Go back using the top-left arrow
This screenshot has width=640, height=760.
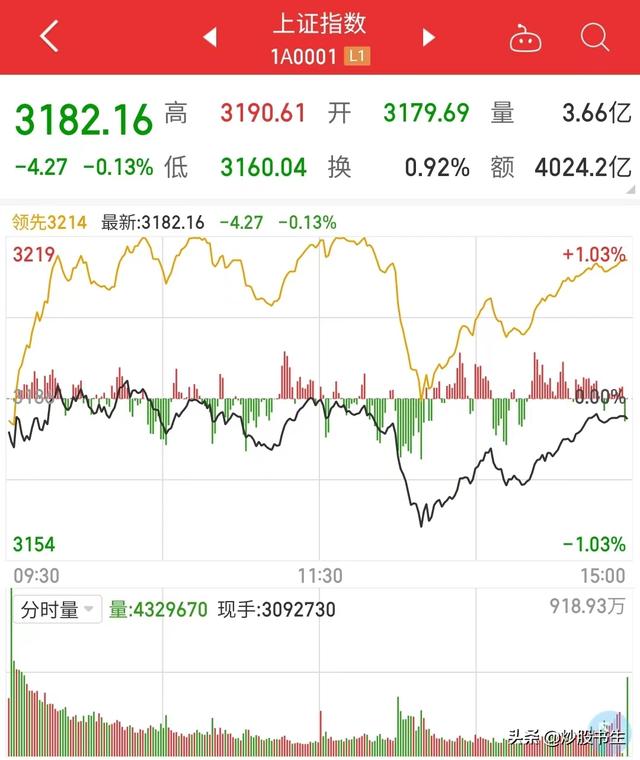[x=49, y=37]
